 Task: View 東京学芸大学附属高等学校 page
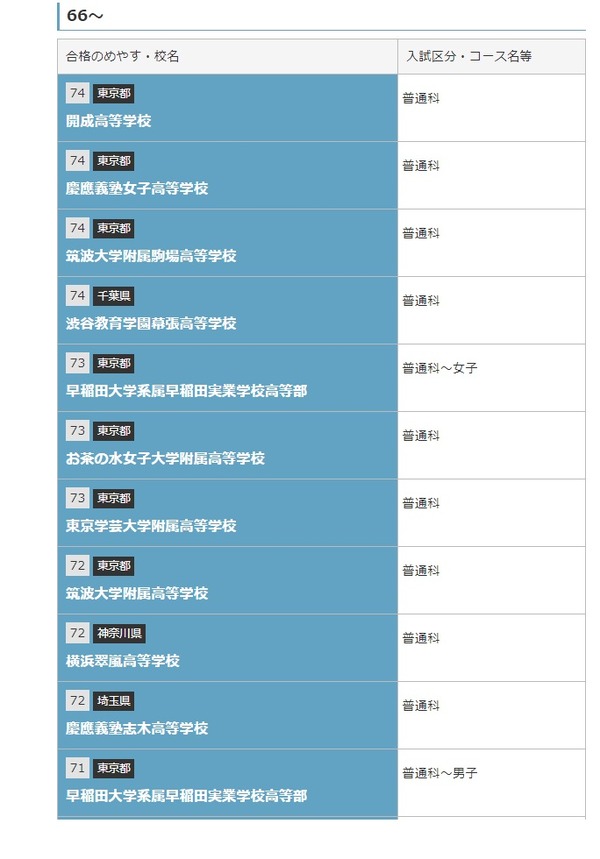tap(151, 526)
